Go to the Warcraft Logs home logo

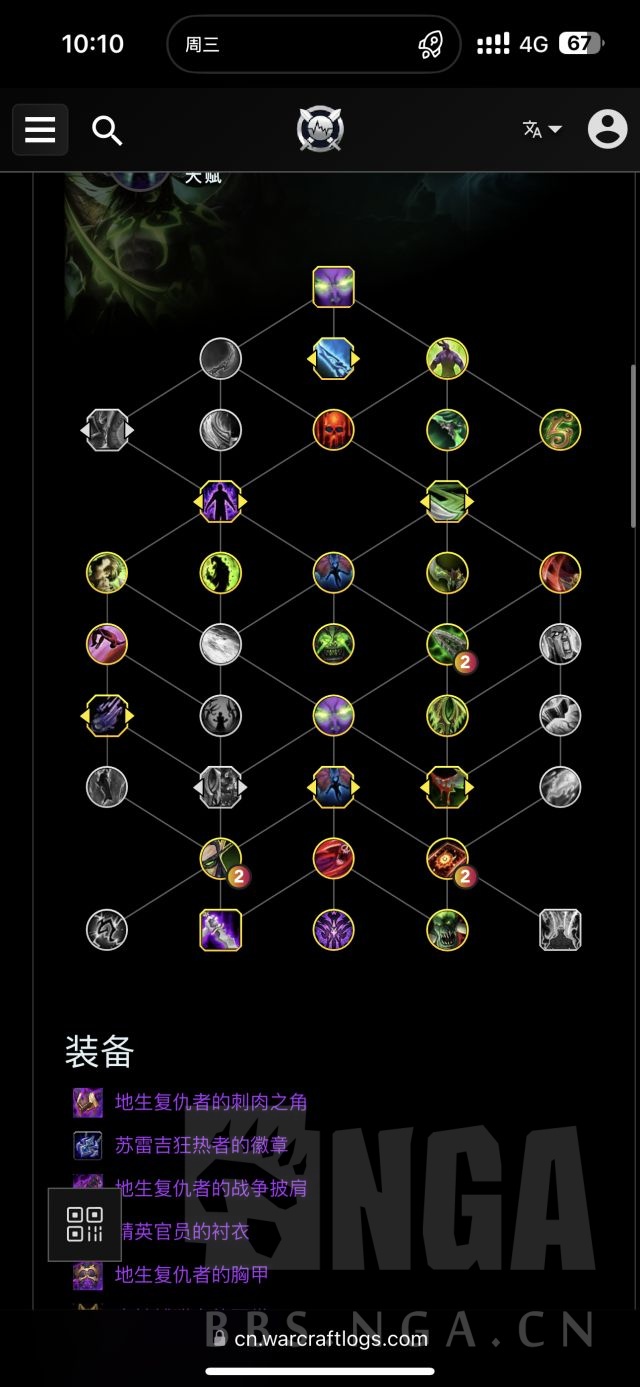coord(320,130)
